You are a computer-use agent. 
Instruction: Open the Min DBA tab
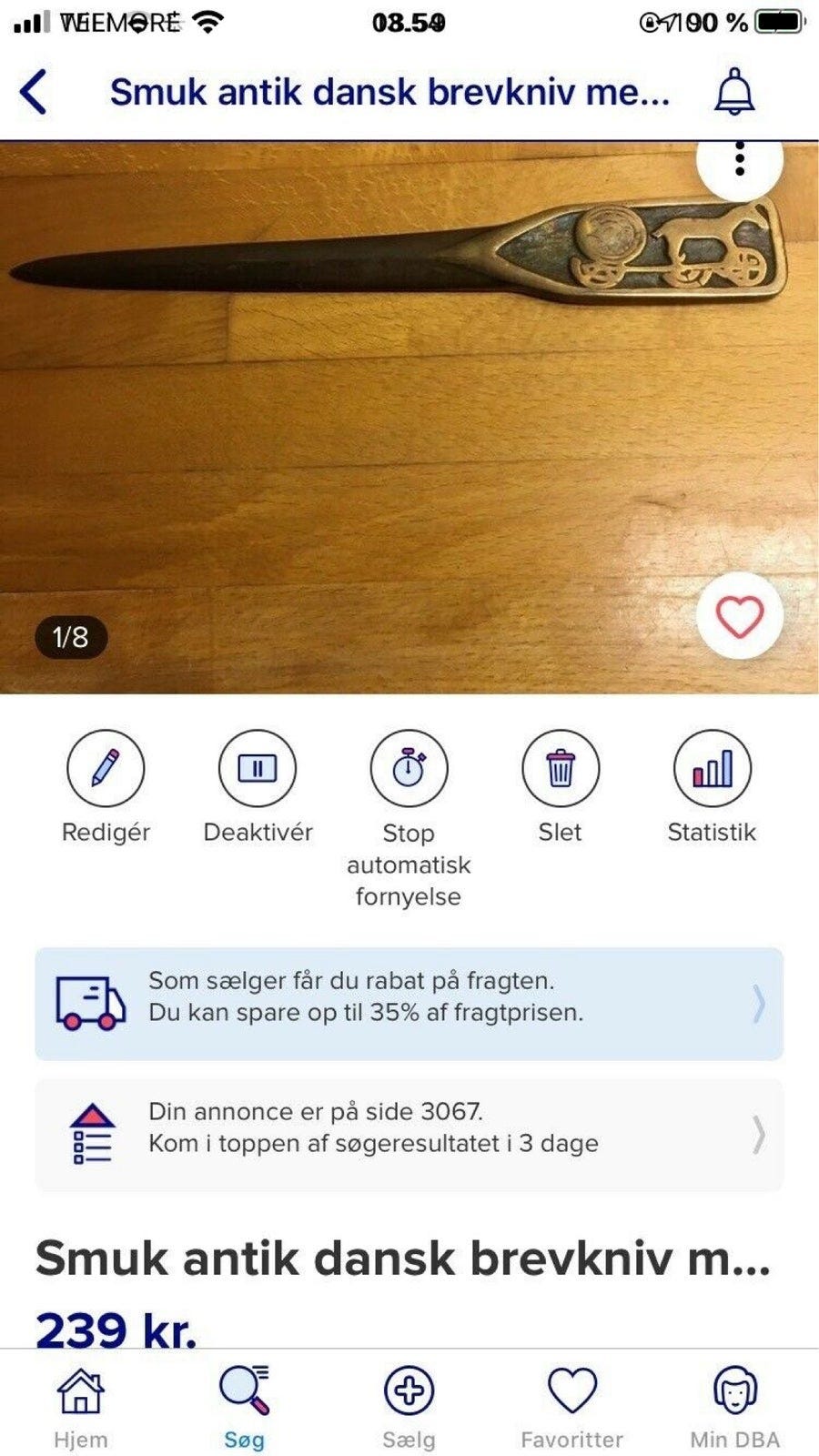coord(735,1406)
